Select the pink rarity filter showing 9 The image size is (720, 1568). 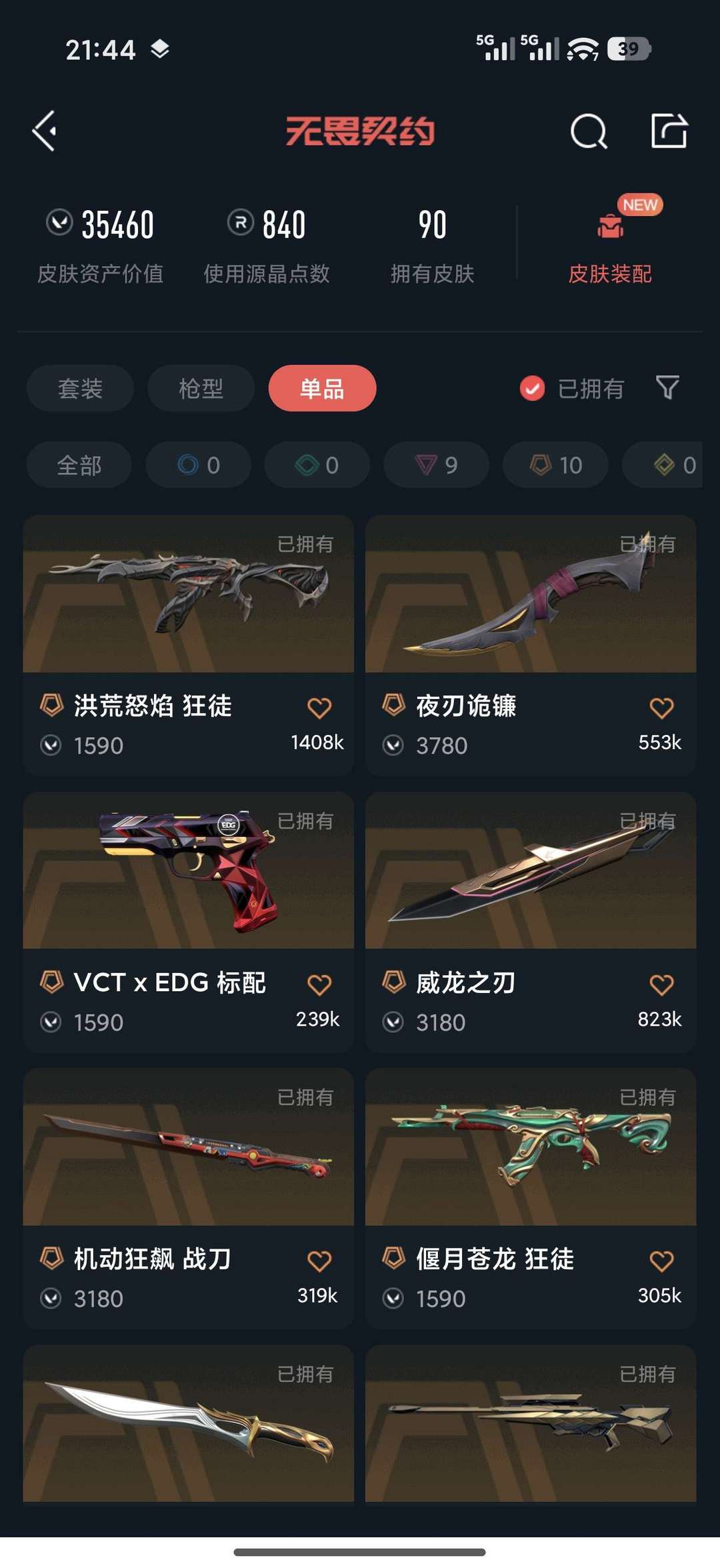(x=435, y=465)
